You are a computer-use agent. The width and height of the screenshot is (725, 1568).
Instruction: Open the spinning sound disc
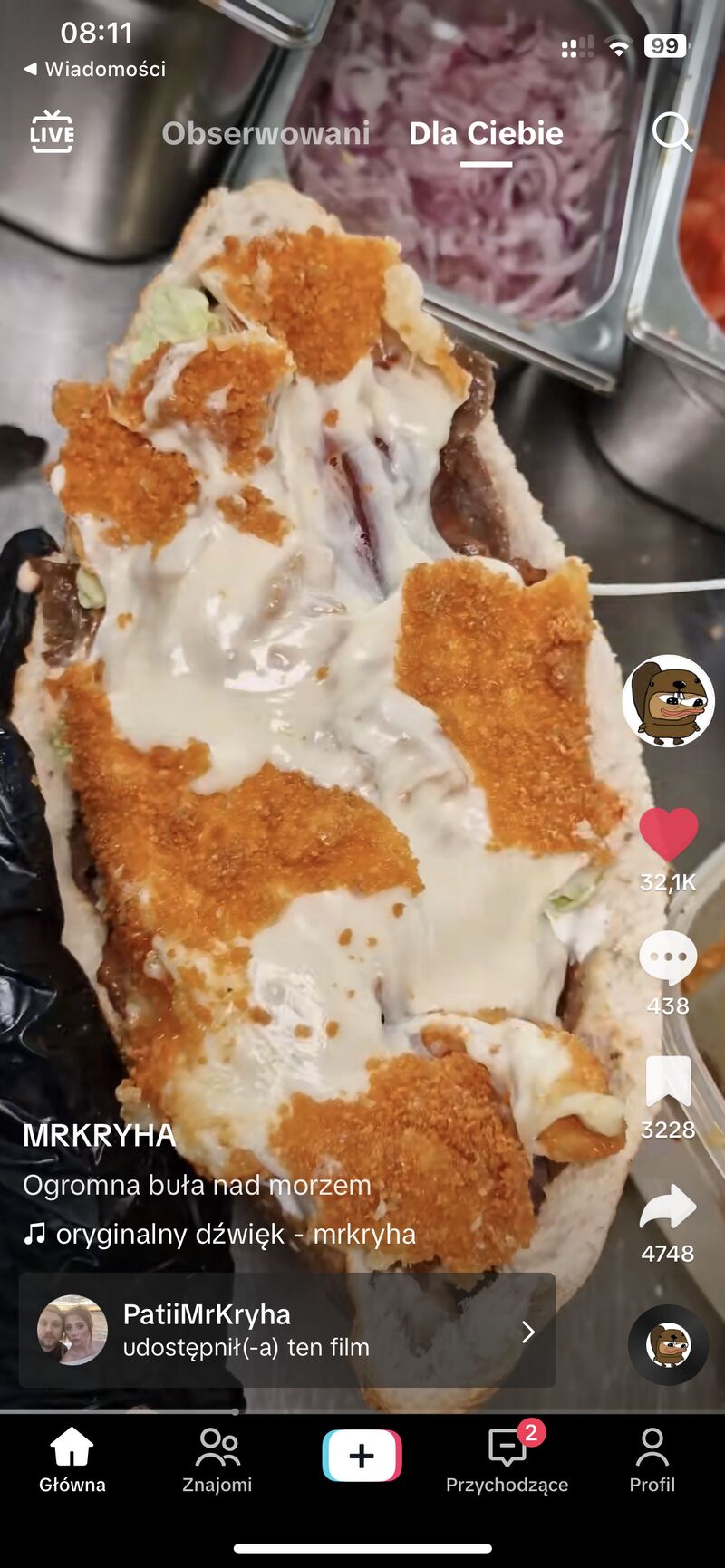[668, 1344]
